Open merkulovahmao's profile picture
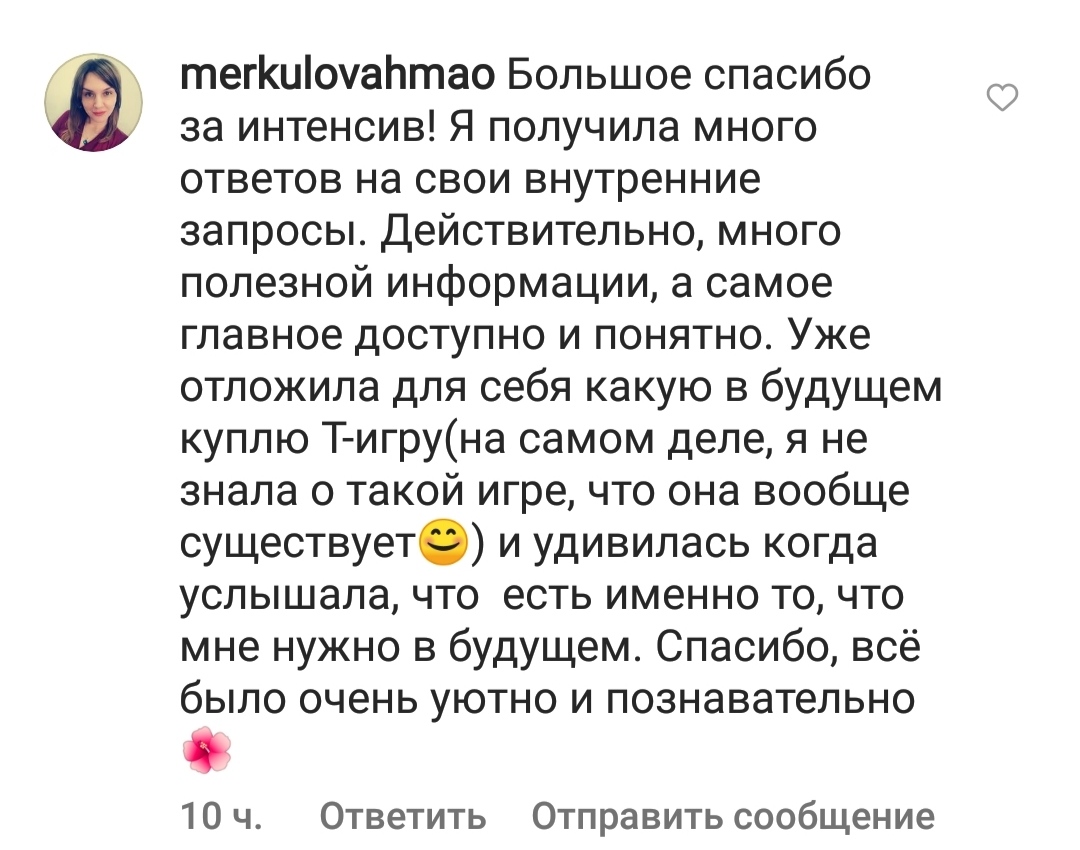The image size is (1080, 850). (95, 102)
